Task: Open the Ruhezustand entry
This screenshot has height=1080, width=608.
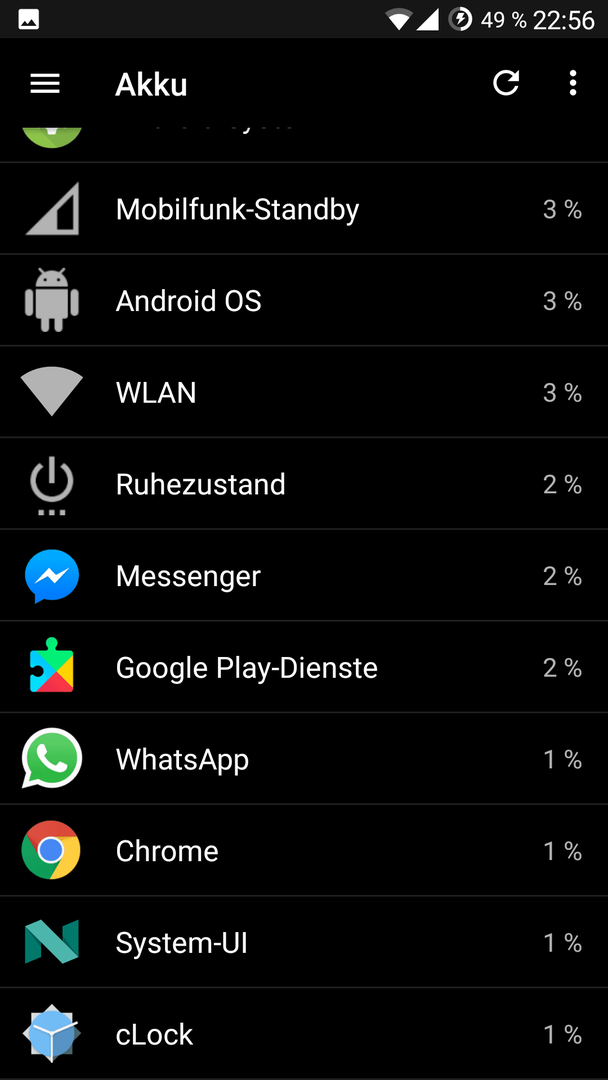Action: (304, 484)
